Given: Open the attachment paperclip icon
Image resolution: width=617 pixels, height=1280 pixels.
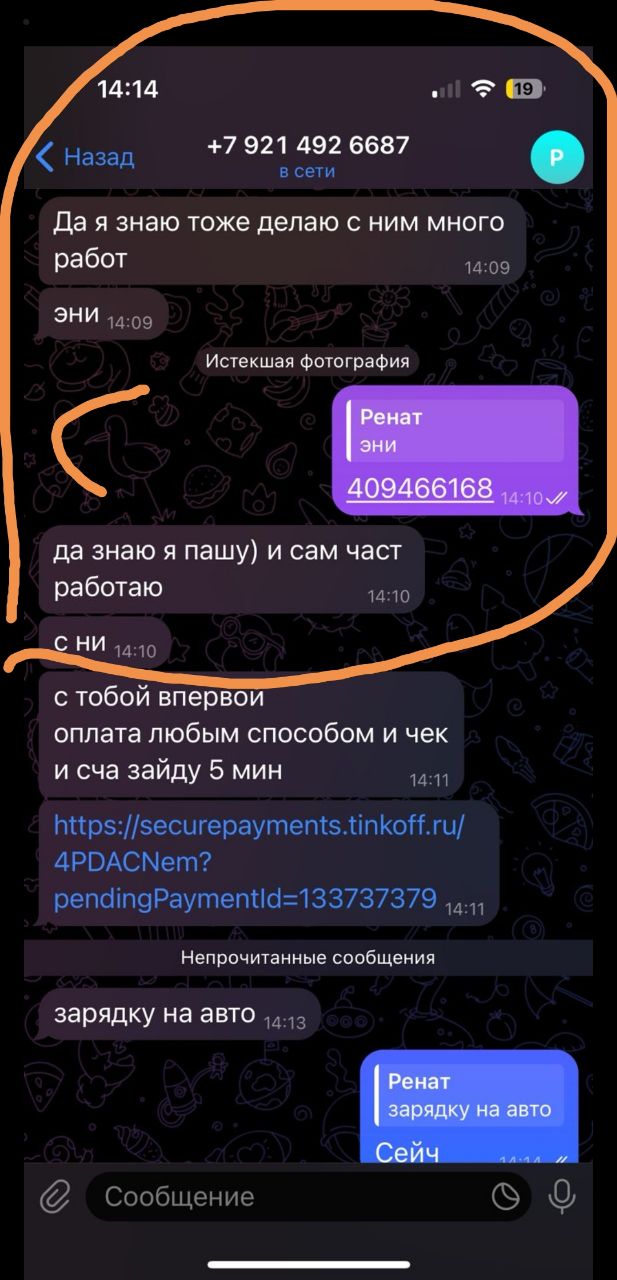Looking at the screenshot, I should [x=55, y=1197].
